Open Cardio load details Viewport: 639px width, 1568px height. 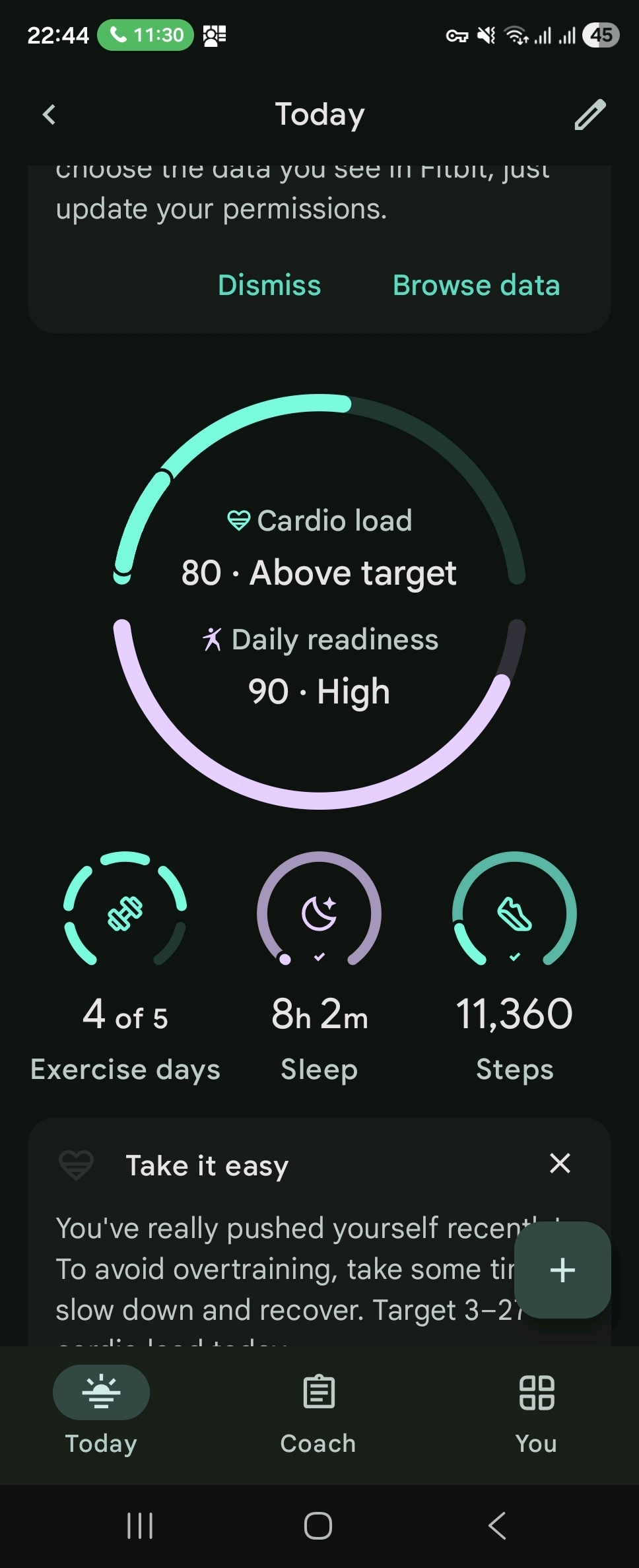pyautogui.click(x=319, y=548)
